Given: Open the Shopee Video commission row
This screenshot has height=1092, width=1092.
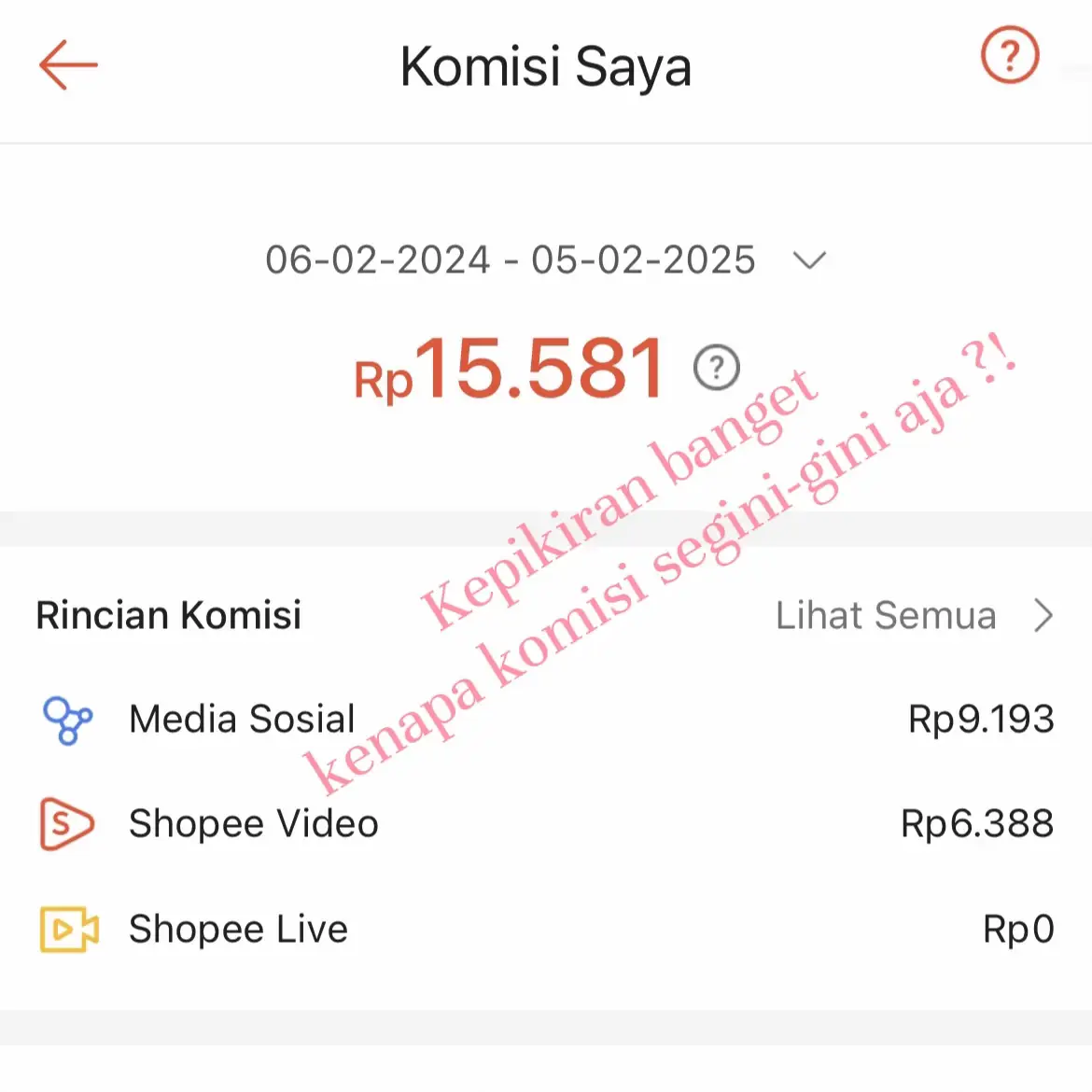Looking at the screenshot, I should 546,824.
